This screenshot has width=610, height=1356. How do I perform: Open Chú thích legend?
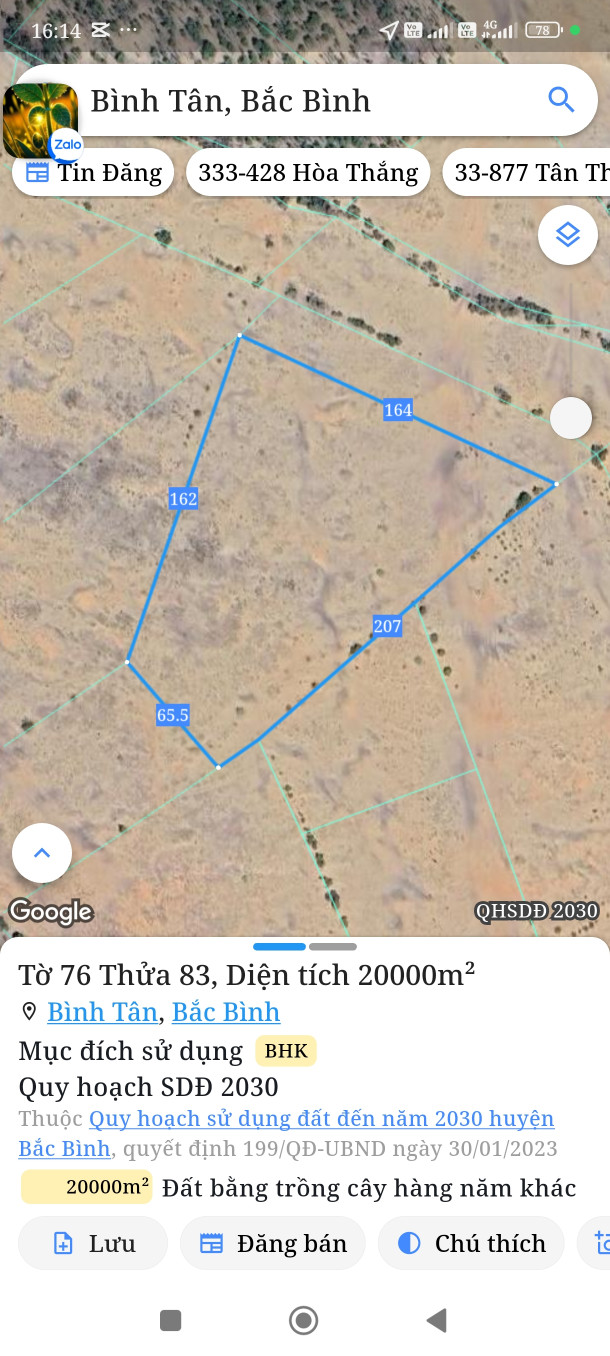coord(471,1243)
